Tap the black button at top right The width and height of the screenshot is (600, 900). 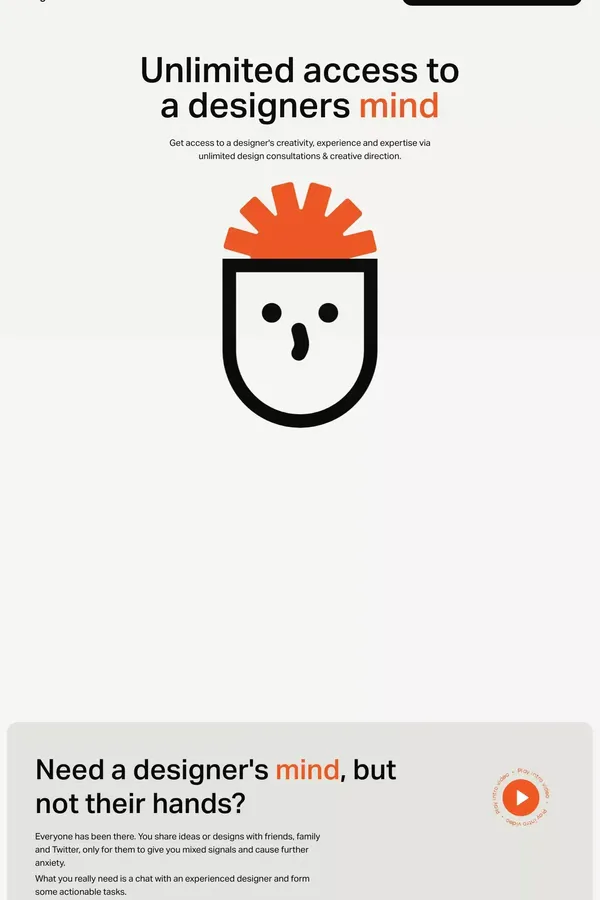click(491, 2)
